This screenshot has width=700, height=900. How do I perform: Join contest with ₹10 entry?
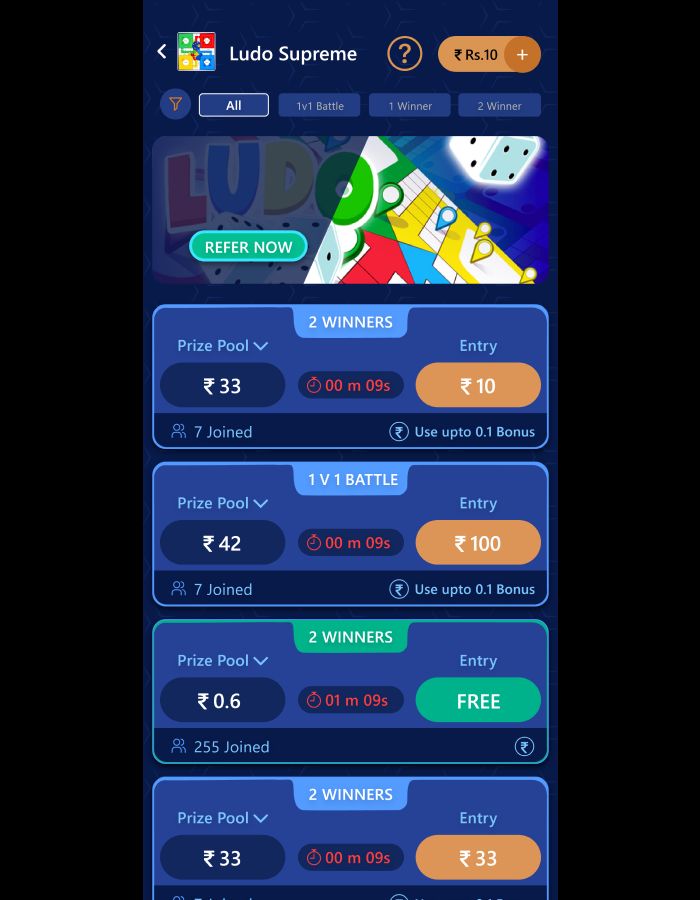[x=478, y=386]
